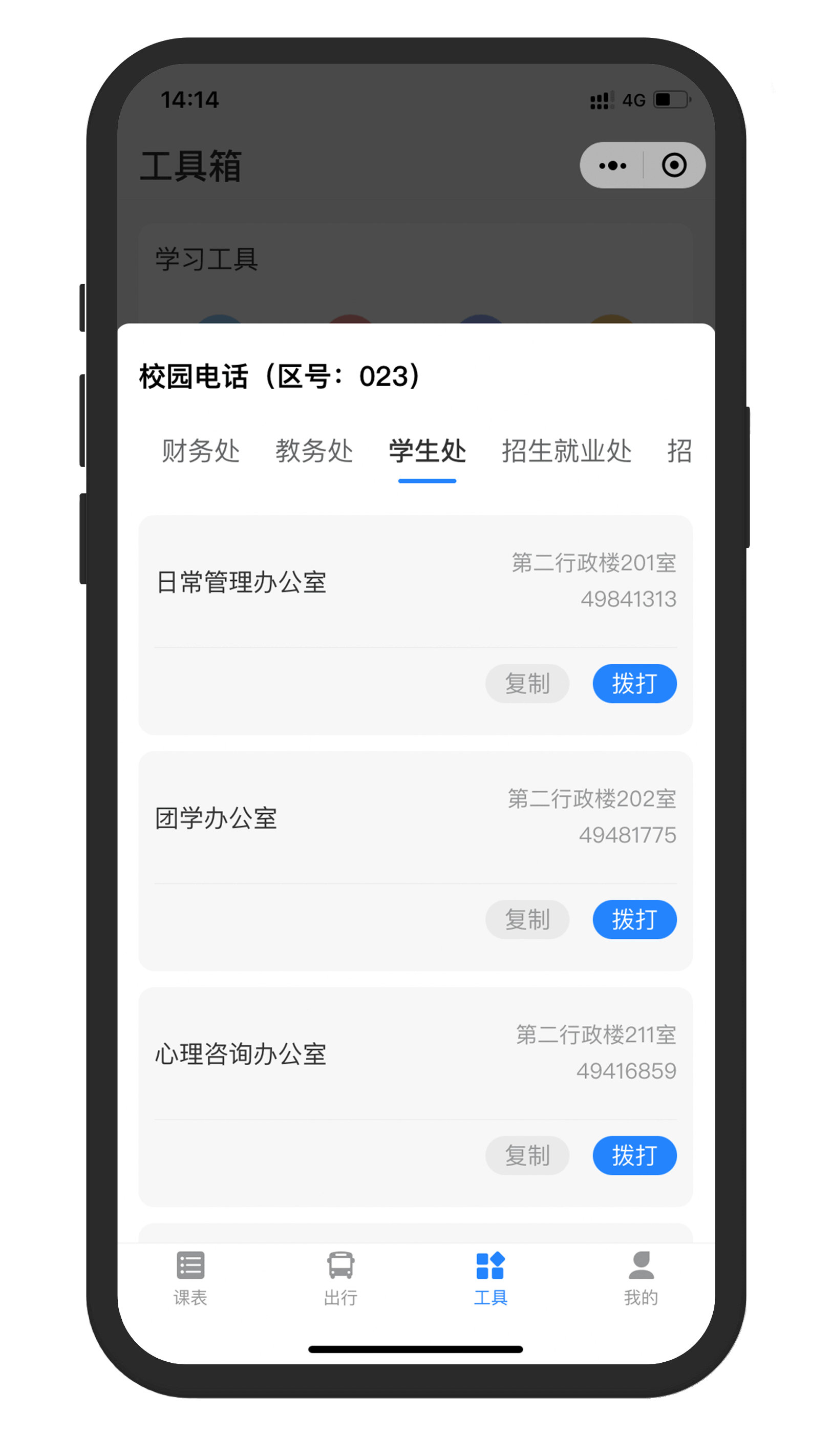The height and width of the screenshot is (1456, 832).
Task: Dial the 团学办公室 number
Action: click(x=635, y=919)
